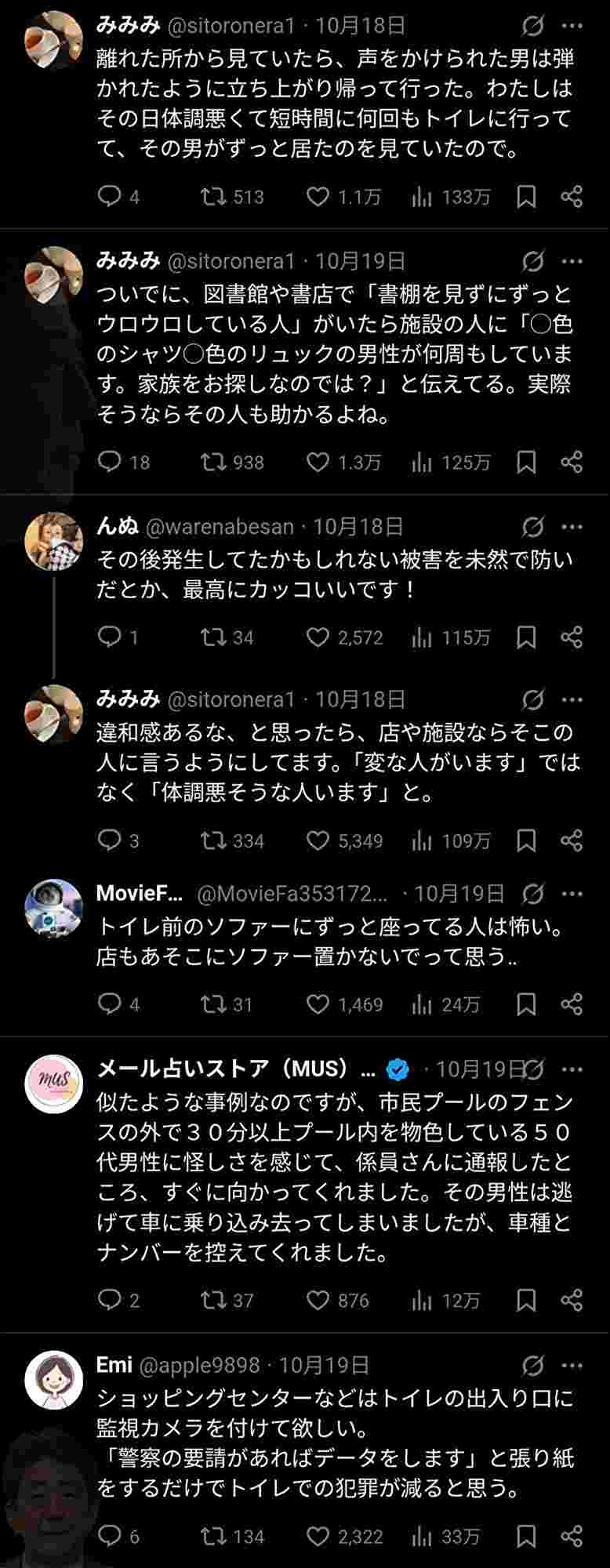
Task: Bookmark みみみ's tweet with 5,349 likes
Action: pos(526,840)
